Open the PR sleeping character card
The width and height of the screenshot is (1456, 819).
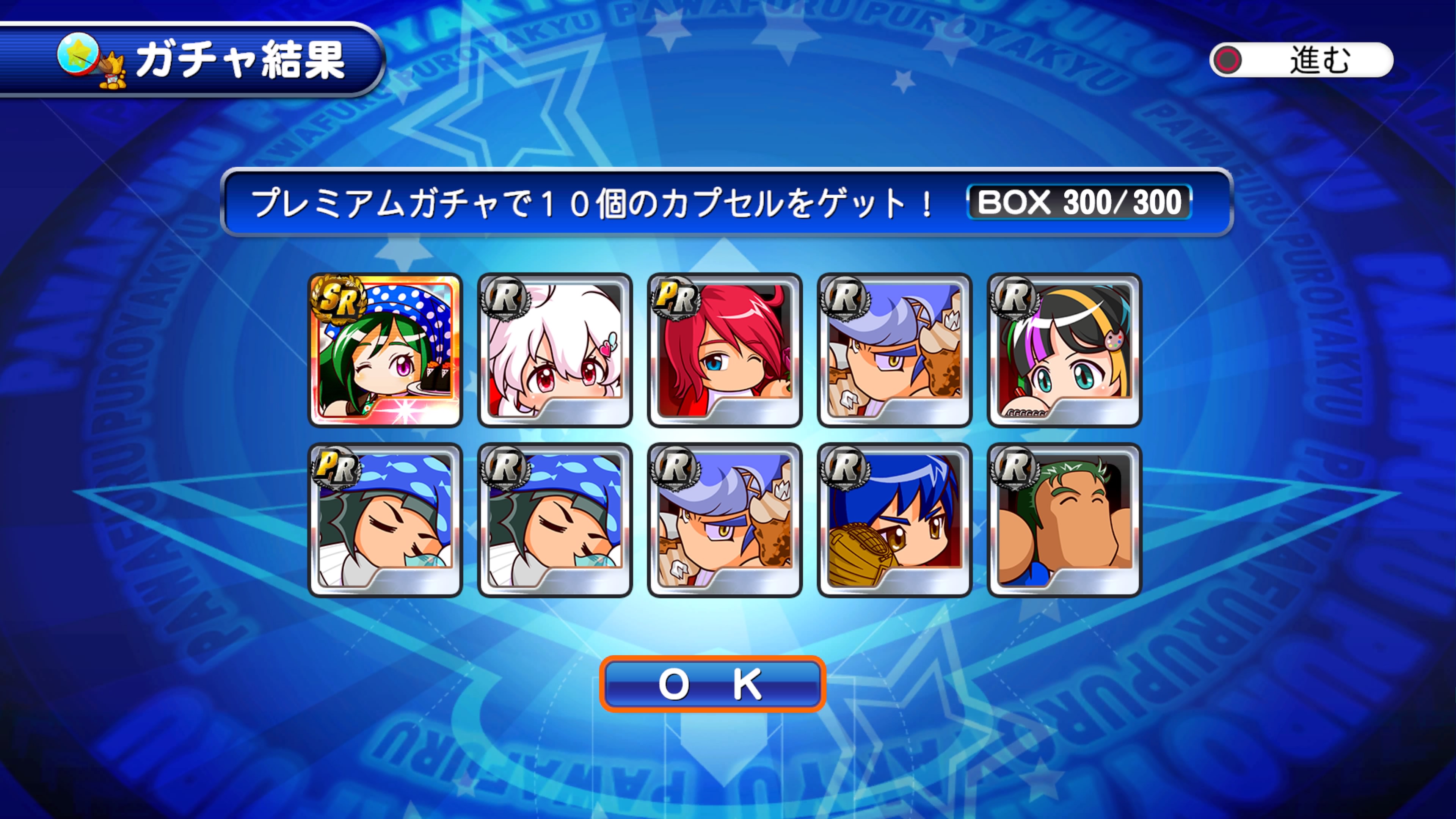385,520
